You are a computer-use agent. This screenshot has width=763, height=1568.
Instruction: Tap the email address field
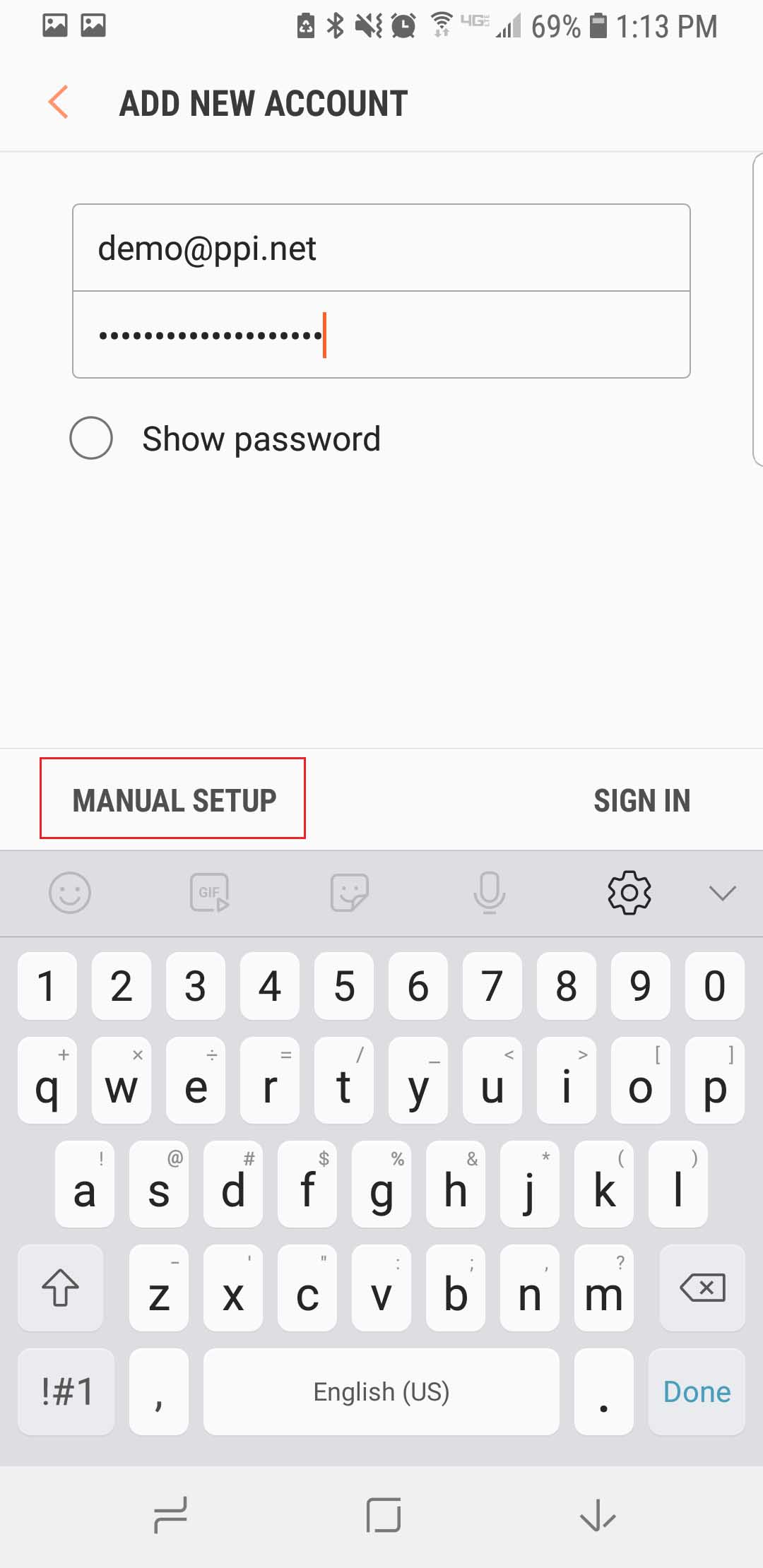point(381,248)
